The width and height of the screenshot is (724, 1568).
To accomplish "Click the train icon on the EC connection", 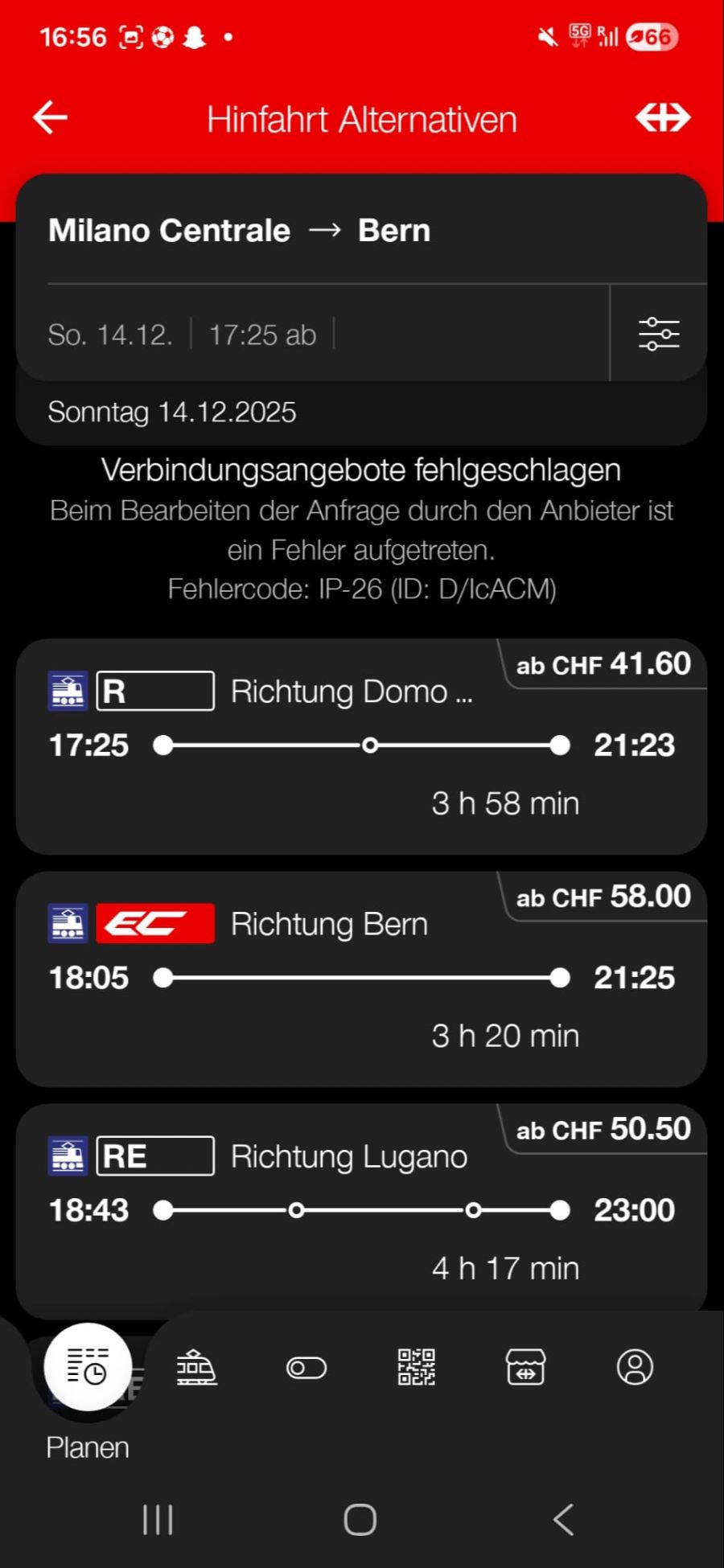I will click(x=68, y=922).
